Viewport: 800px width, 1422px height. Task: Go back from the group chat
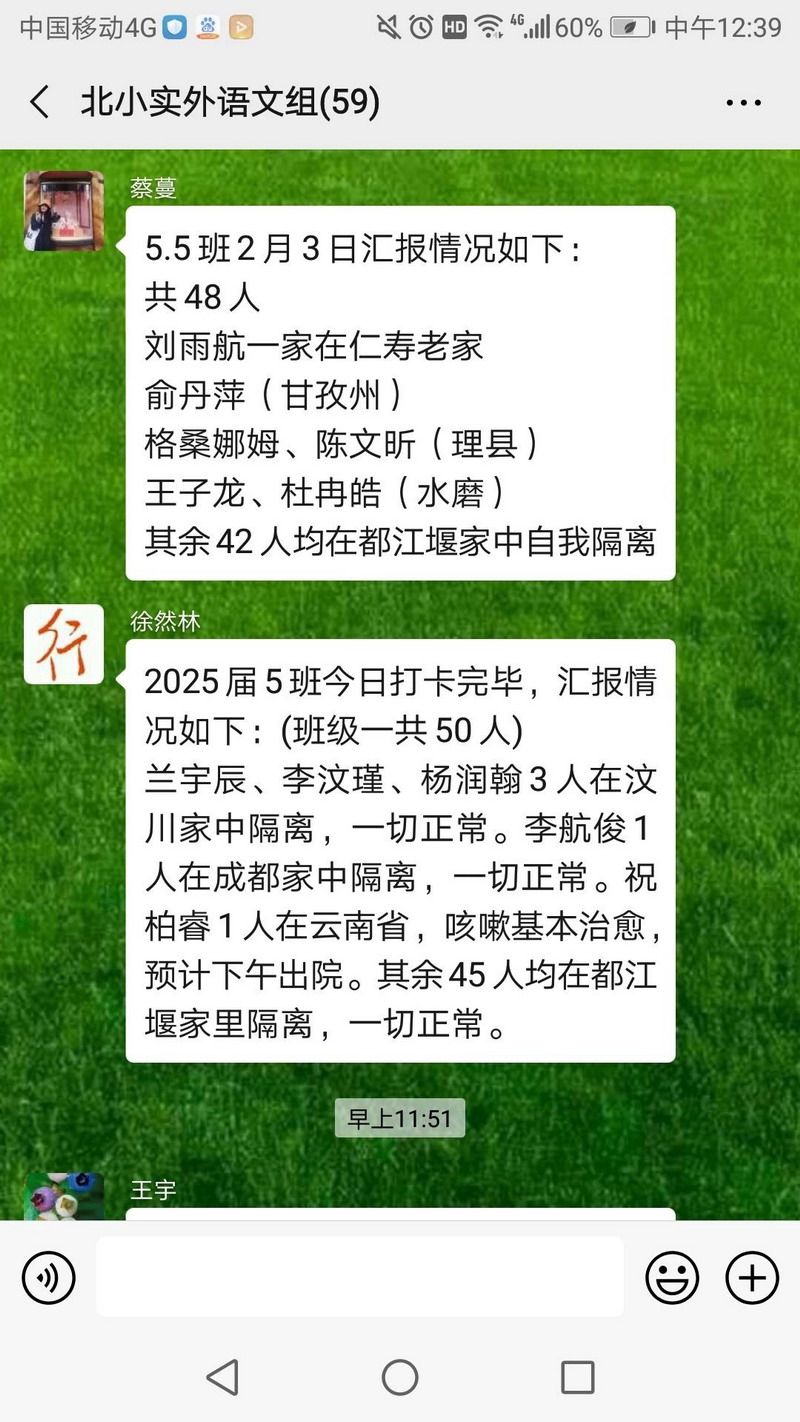pos(40,103)
